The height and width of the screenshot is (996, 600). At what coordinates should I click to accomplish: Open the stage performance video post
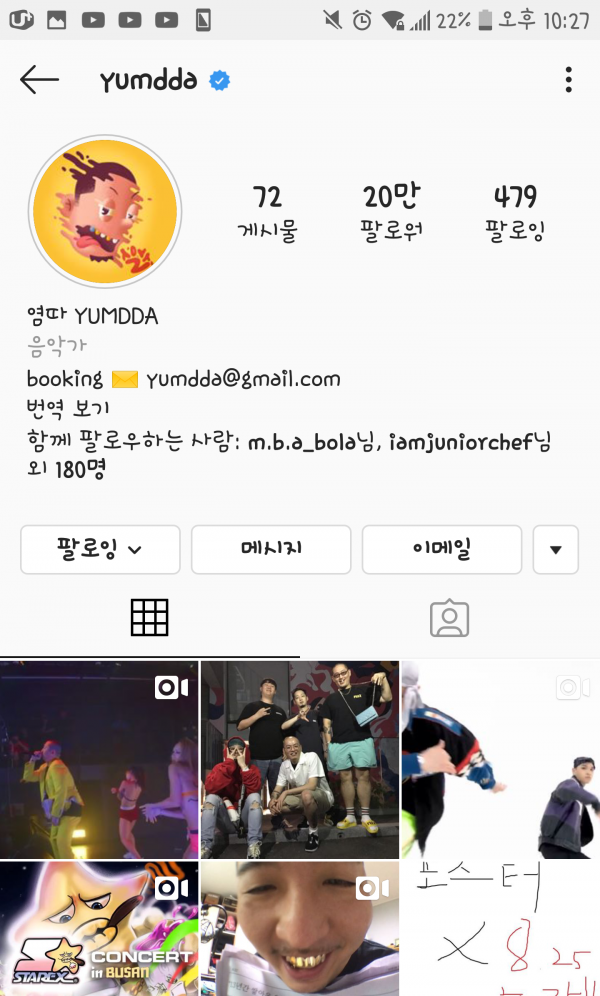(98, 759)
